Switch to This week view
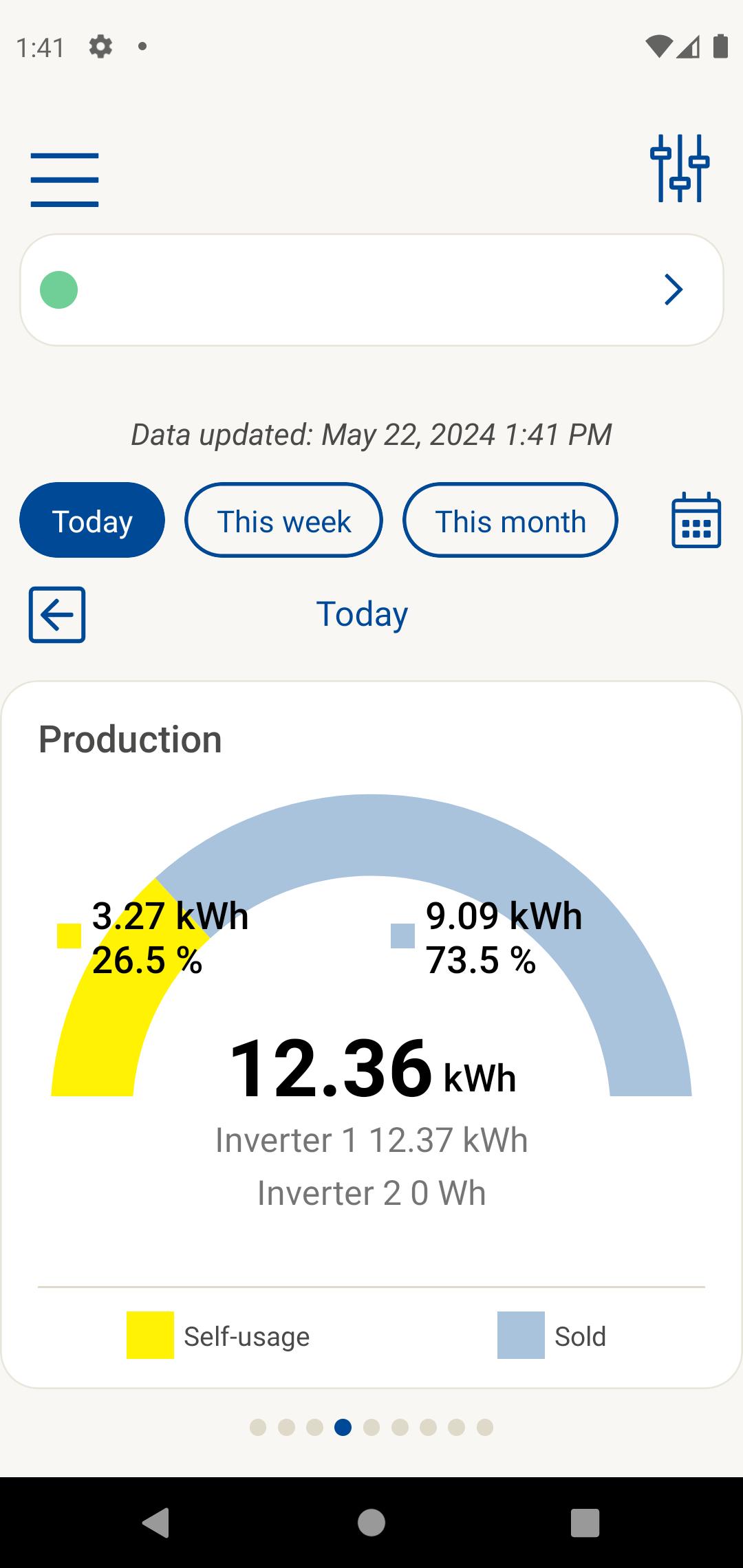 click(x=283, y=521)
